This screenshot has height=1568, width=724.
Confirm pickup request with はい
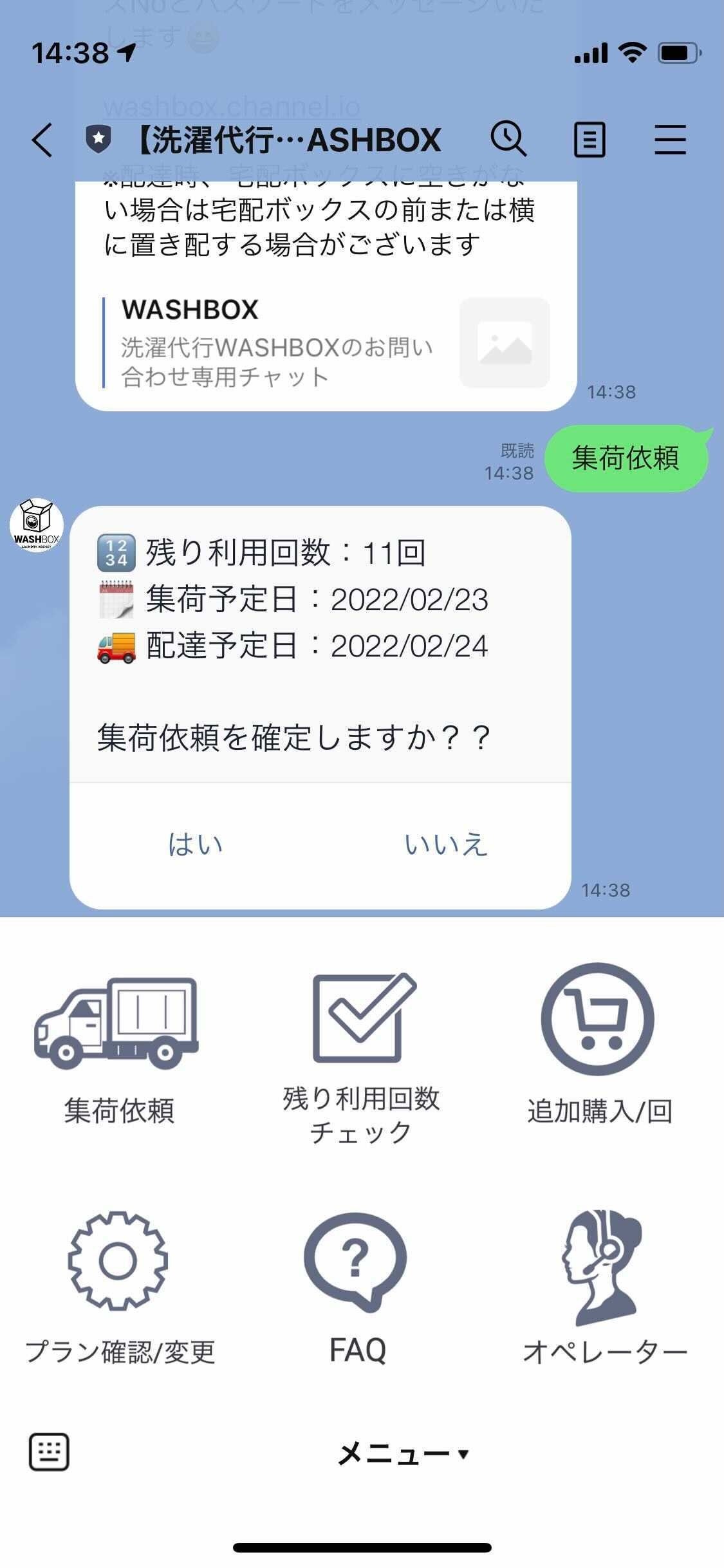(x=195, y=845)
